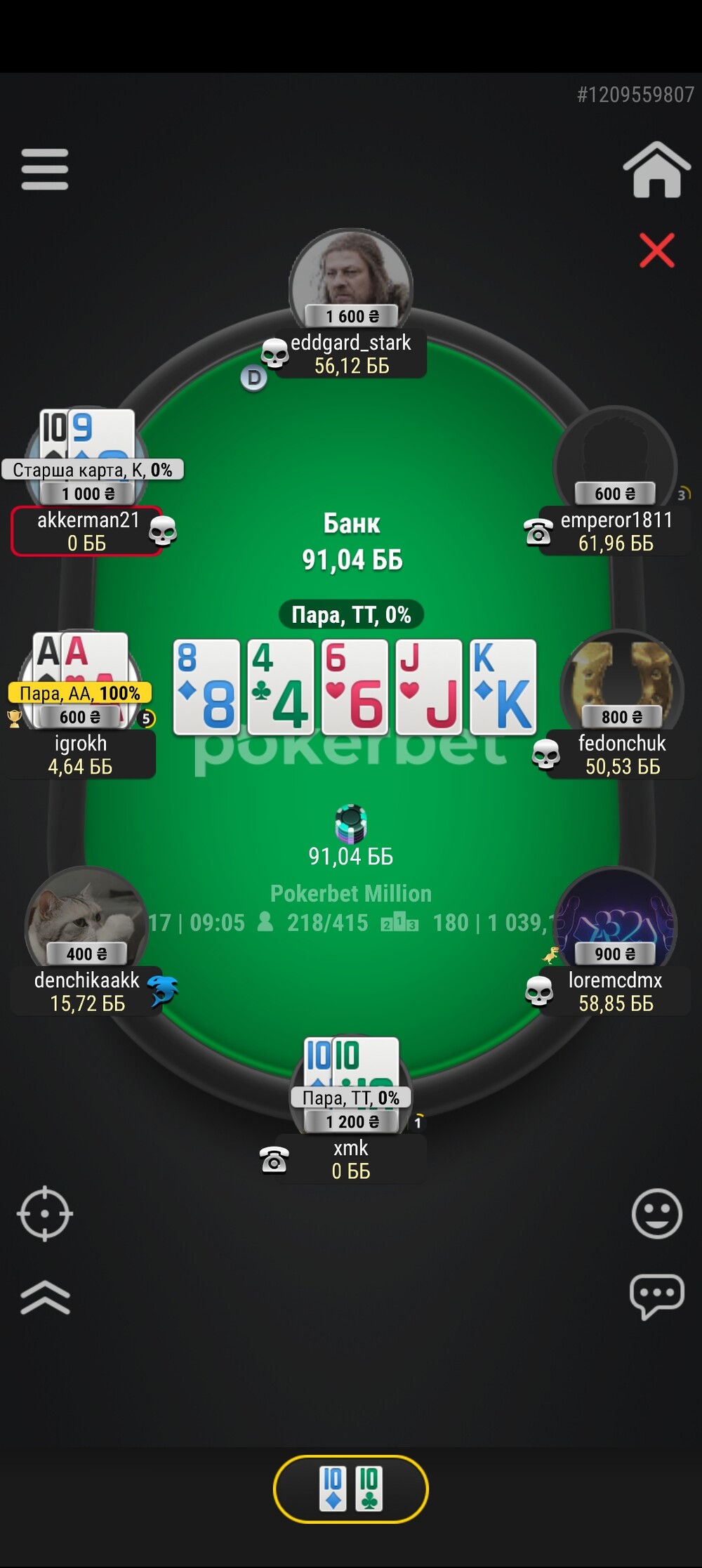Viewport: 702px width, 1568px height.
Task: Expand the double-chevron up panel
Action: click(45, 1296)
